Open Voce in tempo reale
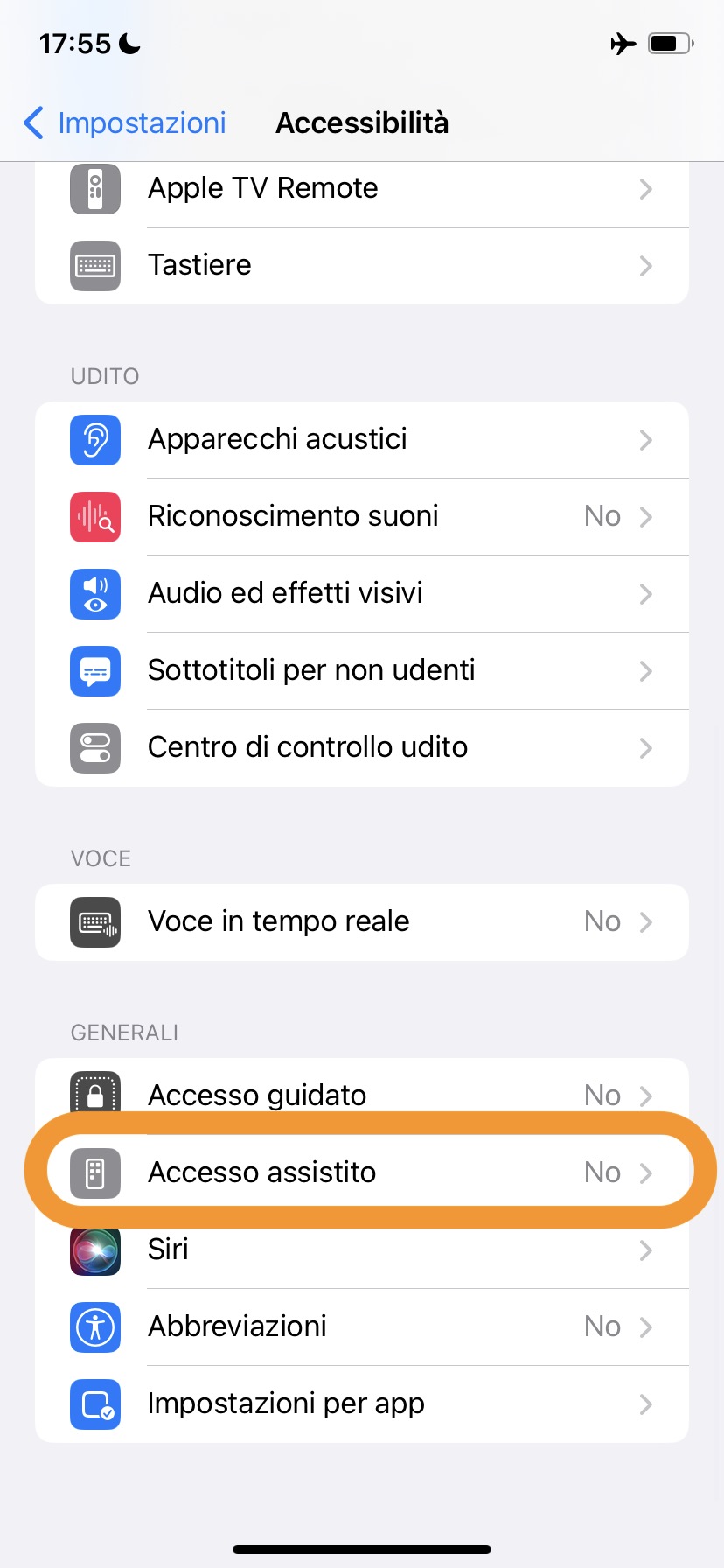Screen dimensions: 724x1568 coord(361,921)
